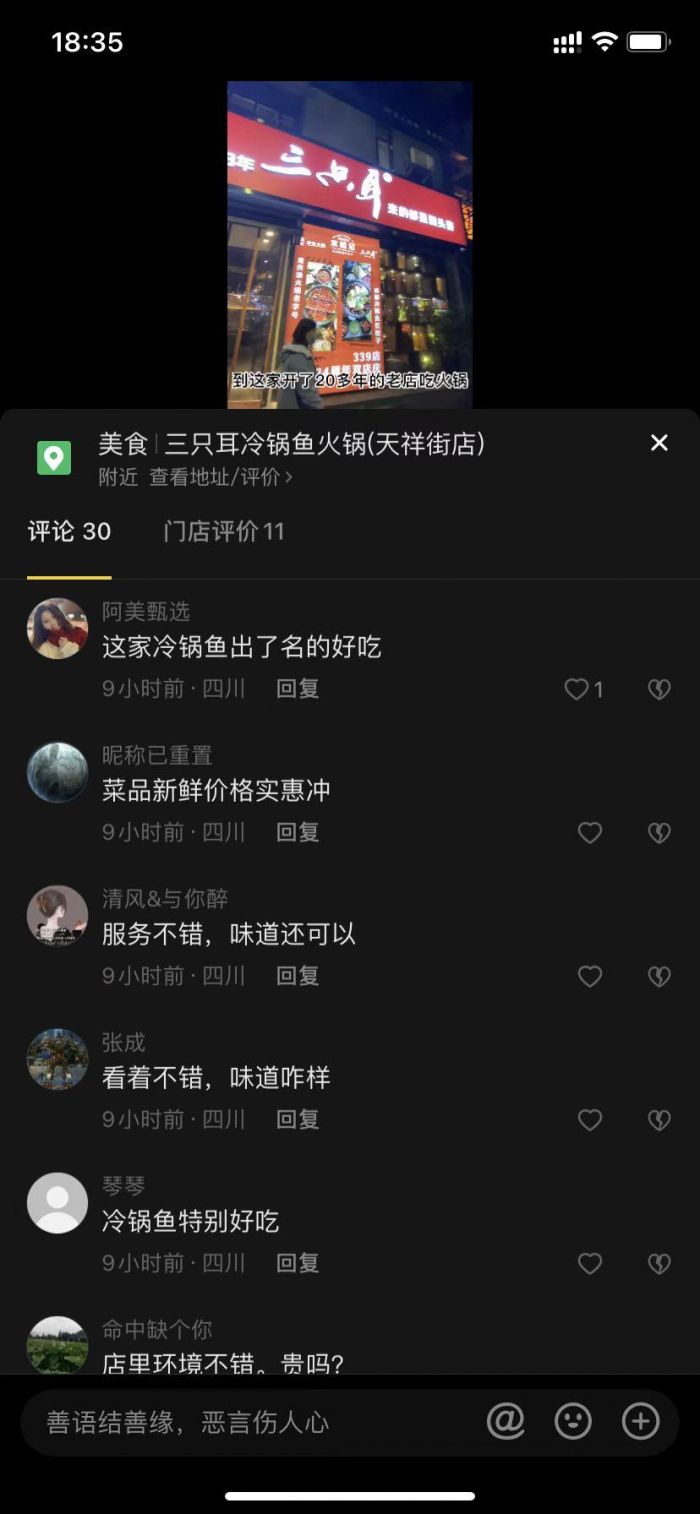This screenshot has height=1514, width=700.
Task: Open 查看地址/评价 location link
Action: [220, 477]
